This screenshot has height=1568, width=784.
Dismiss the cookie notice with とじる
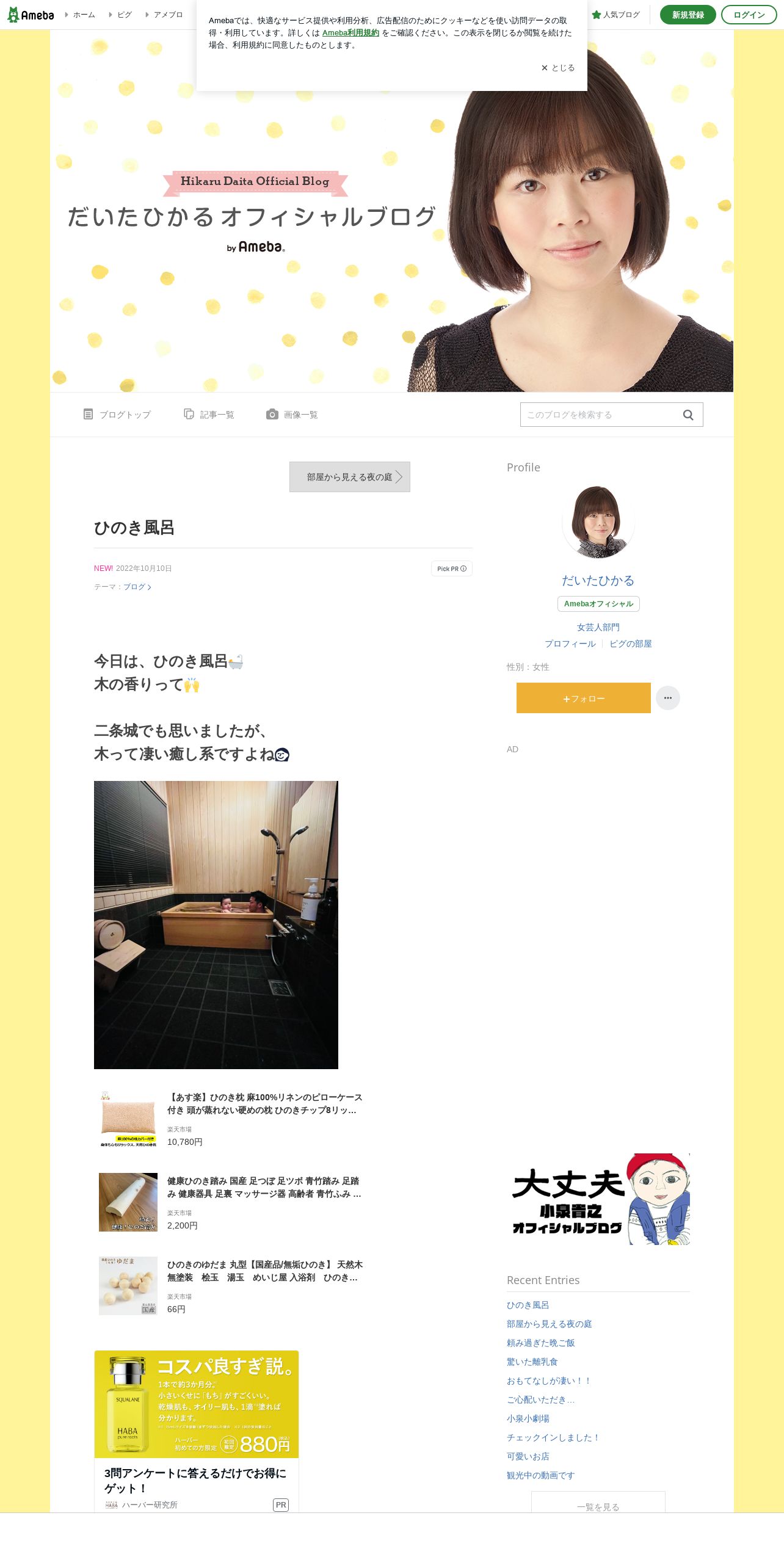click(558, 68)
